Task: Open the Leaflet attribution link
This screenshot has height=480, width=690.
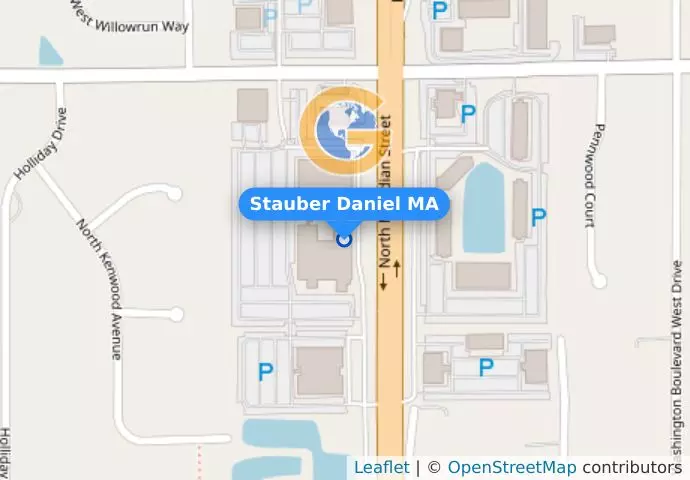Action: tap(381, 467)
